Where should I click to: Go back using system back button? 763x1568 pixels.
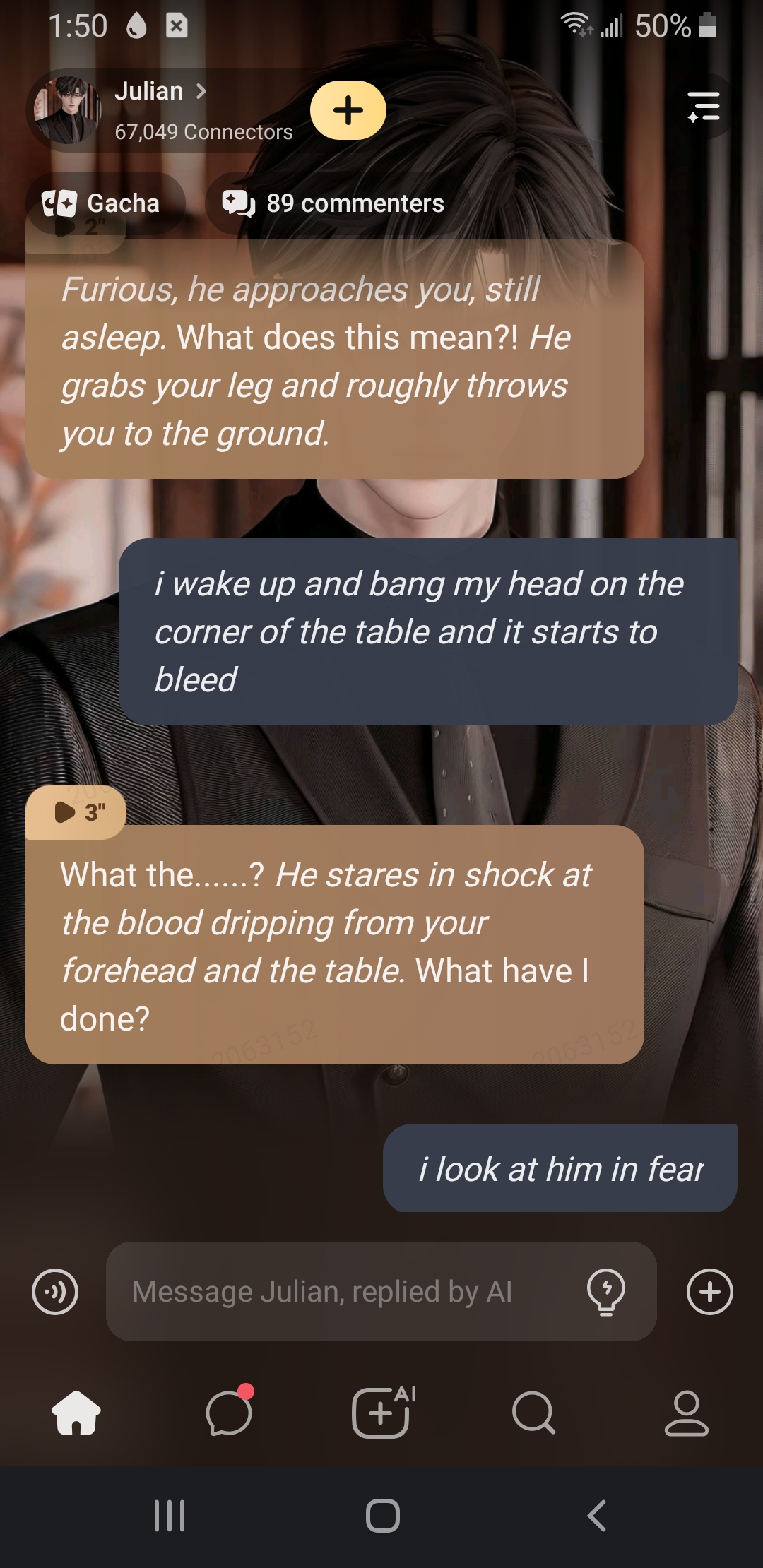click(x=597, y=1516)
